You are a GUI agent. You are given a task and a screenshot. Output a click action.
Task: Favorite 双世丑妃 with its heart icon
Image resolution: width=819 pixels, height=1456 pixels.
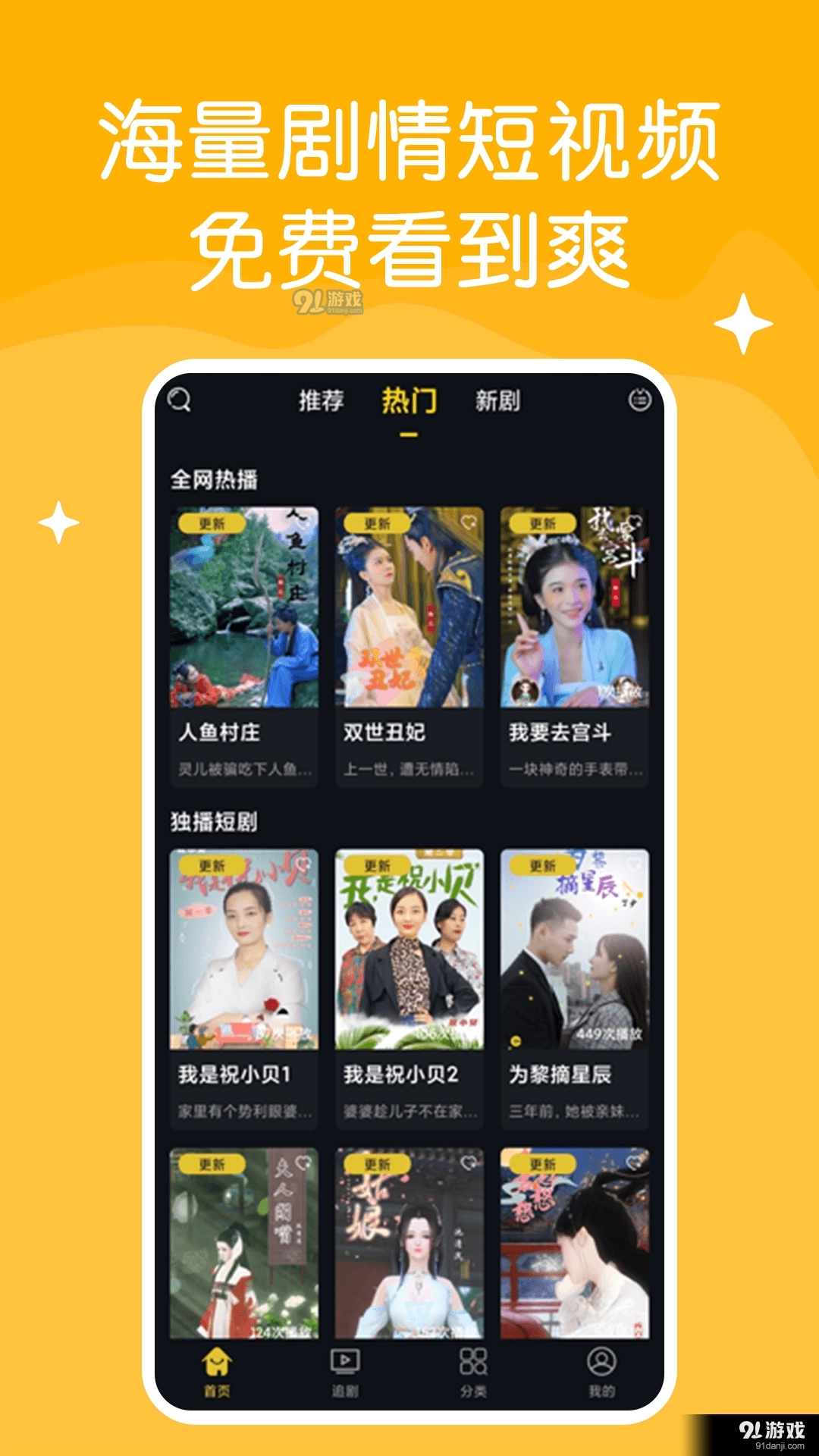click(469, 523)
